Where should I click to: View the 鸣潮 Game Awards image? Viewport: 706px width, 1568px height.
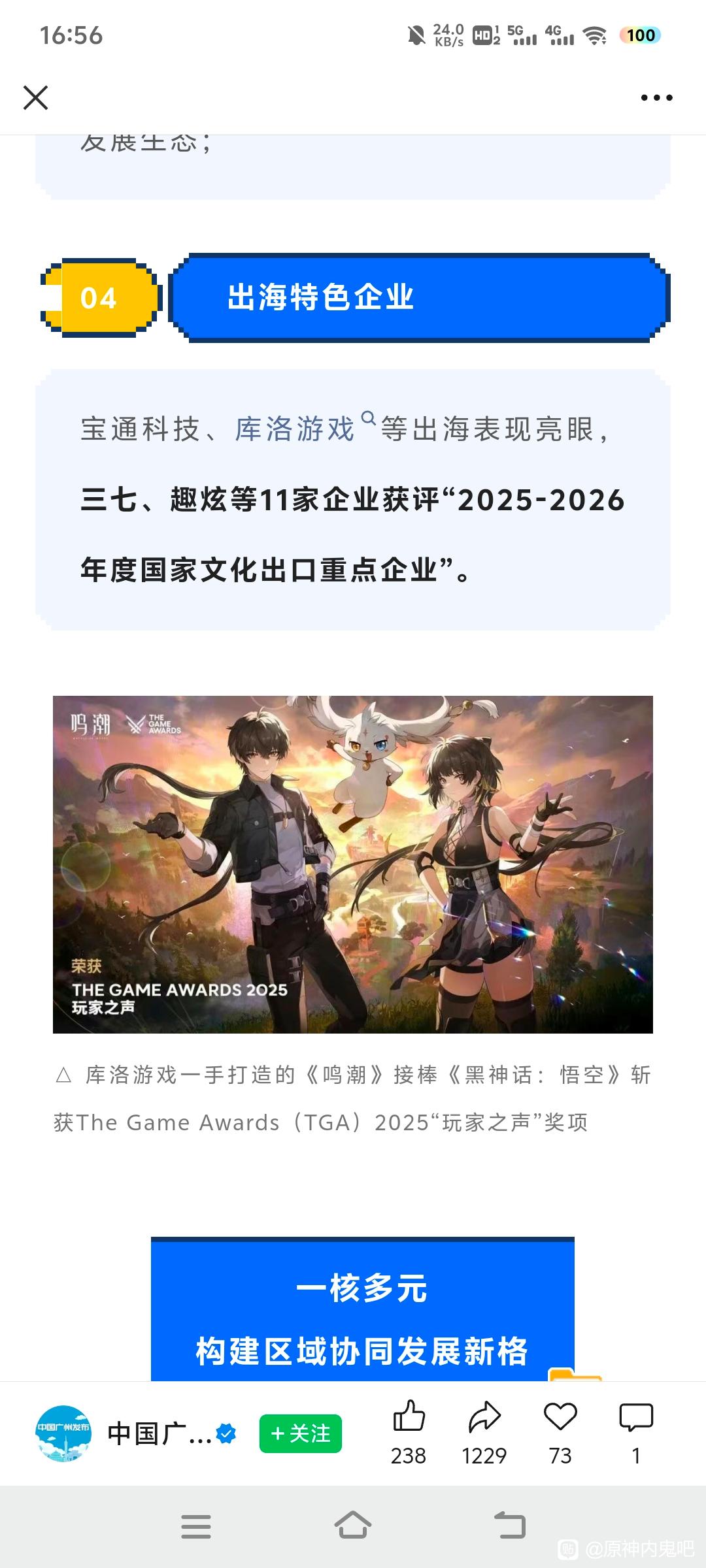pyautogui.click(x=353, y=864)
